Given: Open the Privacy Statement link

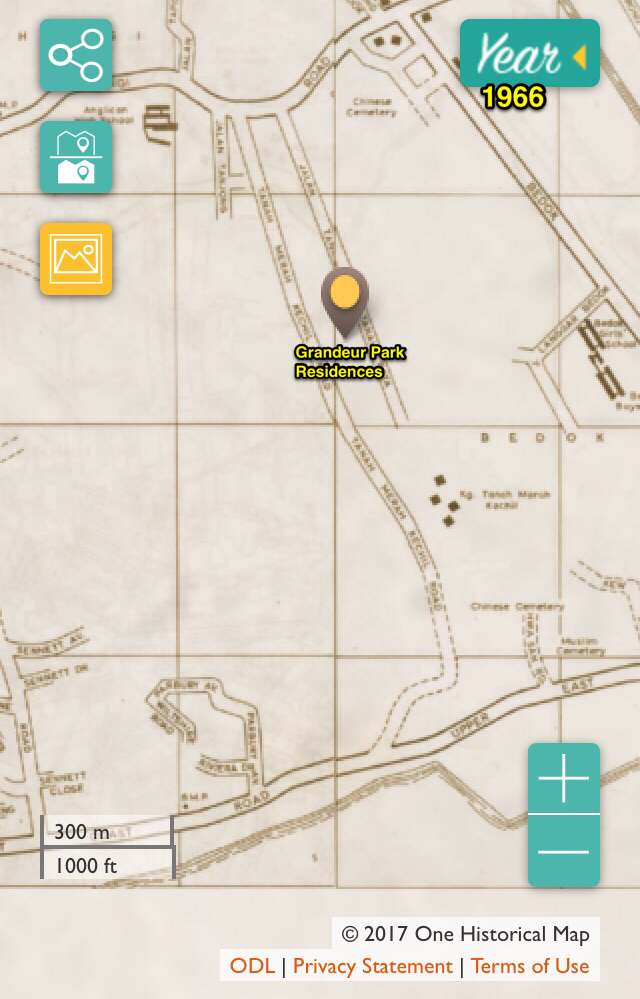Looking at the screenshot, I should 372,966.
